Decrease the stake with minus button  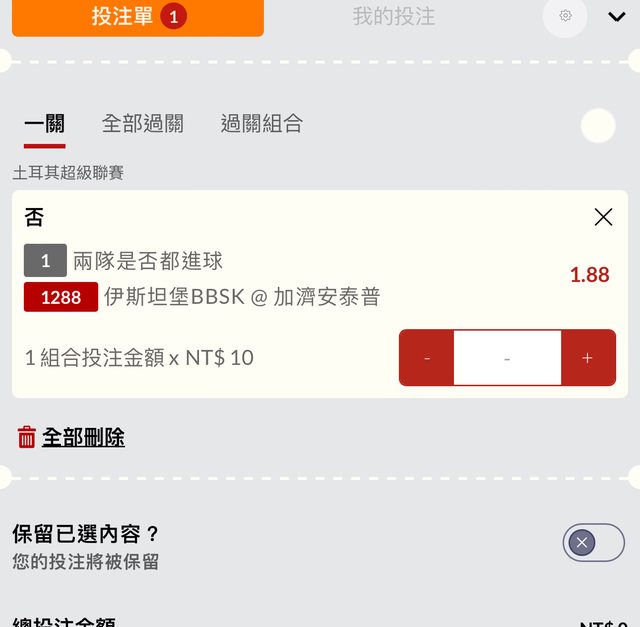pyautogui.click(x=427, y=358)
